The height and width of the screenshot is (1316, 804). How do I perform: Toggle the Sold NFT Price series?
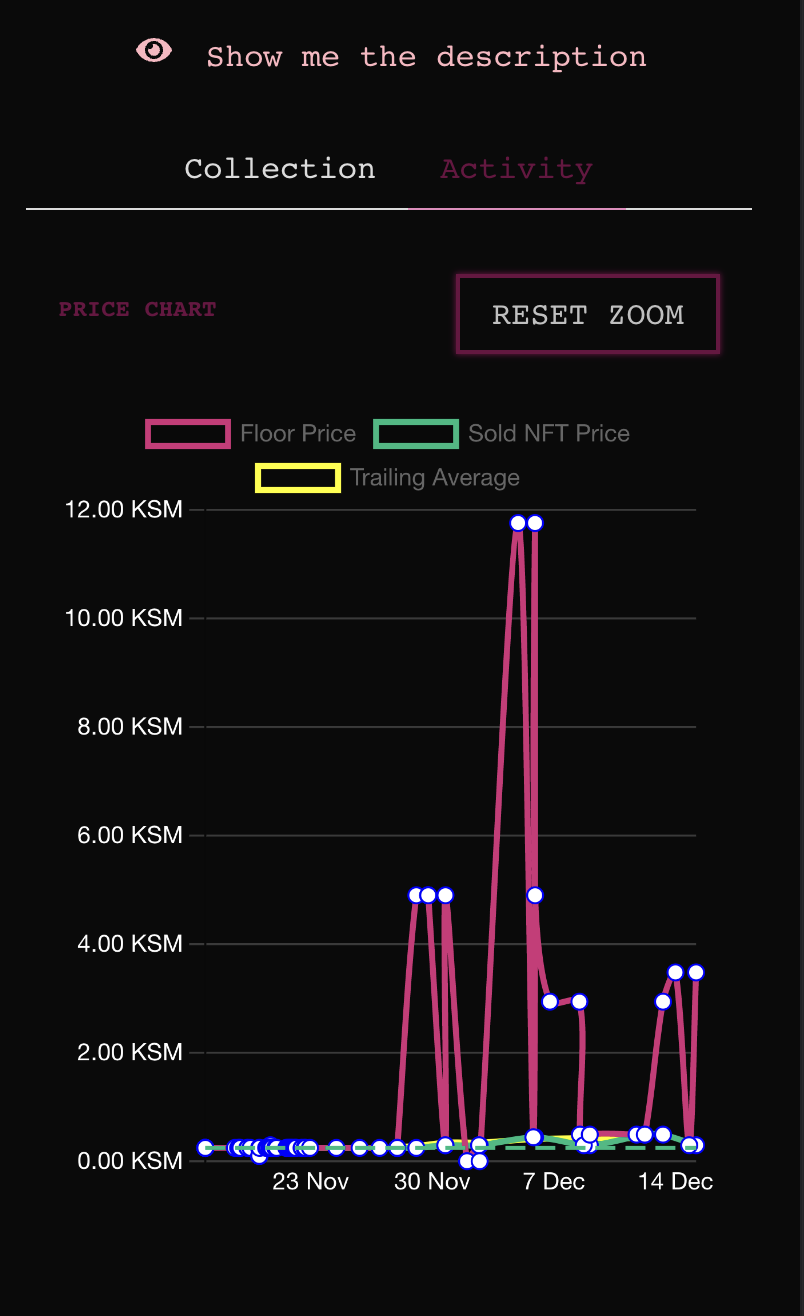502,433
